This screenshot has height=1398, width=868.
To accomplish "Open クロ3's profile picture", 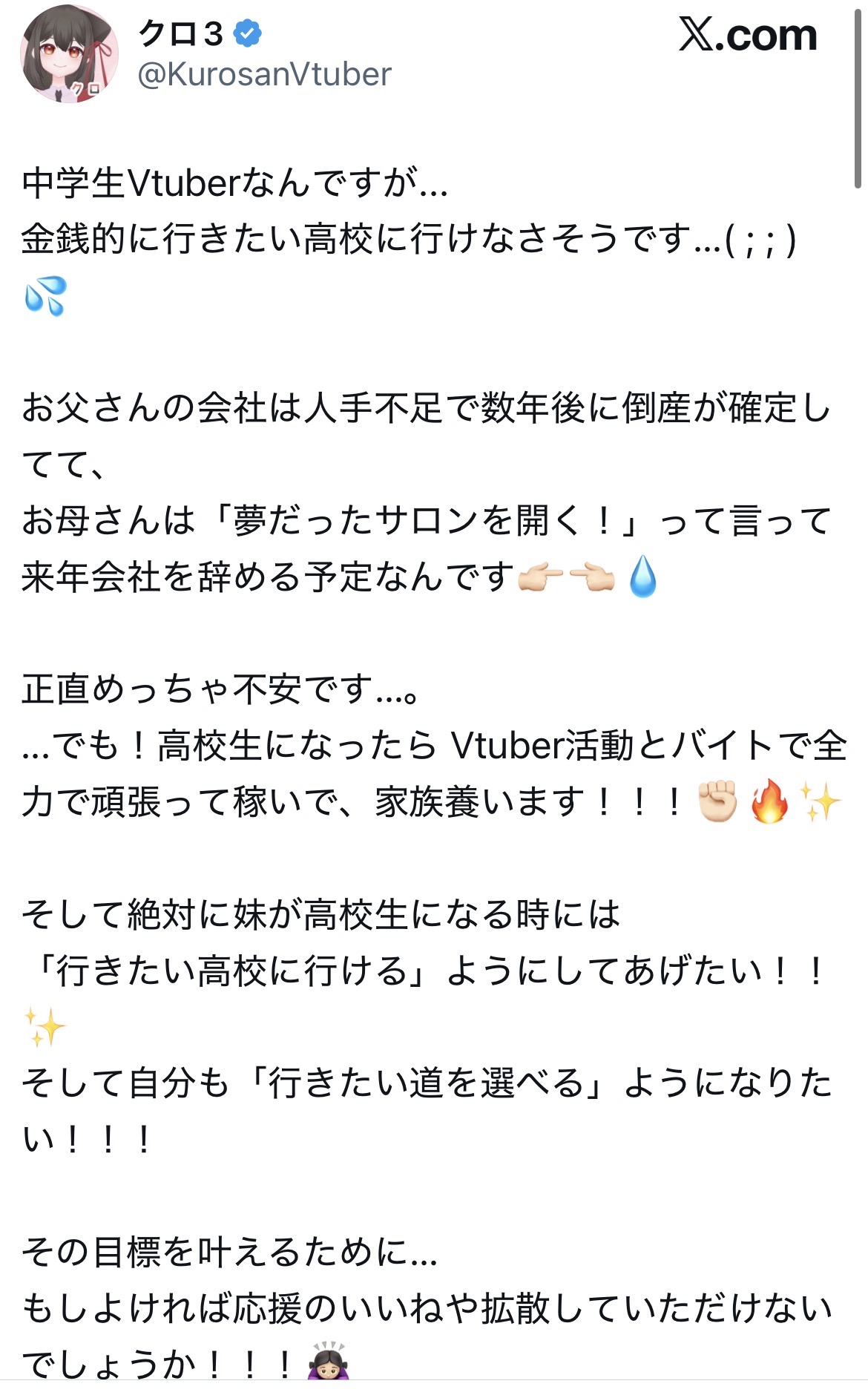I will (69, 54).
